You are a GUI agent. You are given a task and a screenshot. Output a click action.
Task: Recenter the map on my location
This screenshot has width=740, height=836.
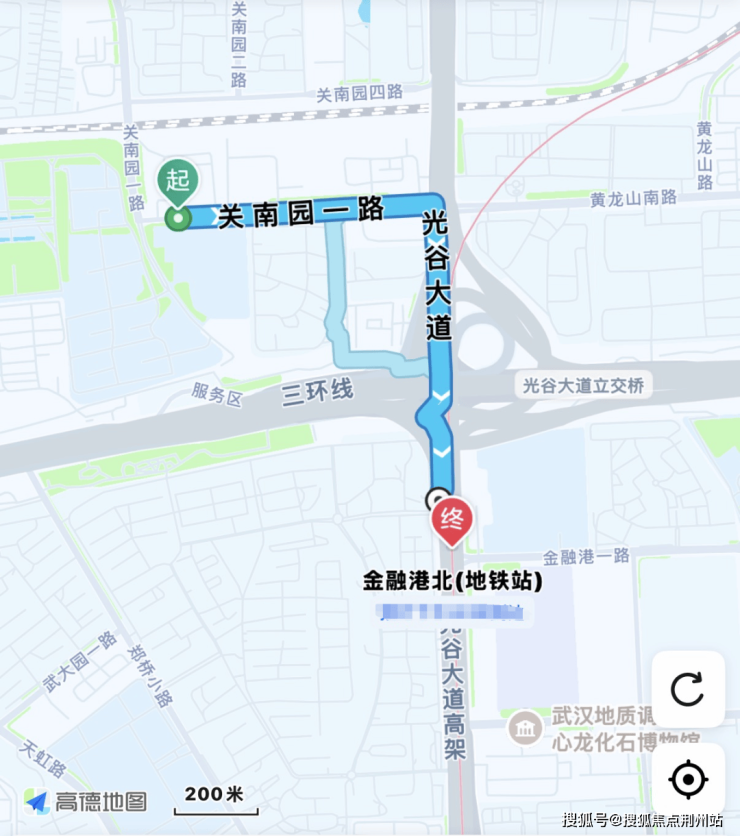(x=688, y=779)
